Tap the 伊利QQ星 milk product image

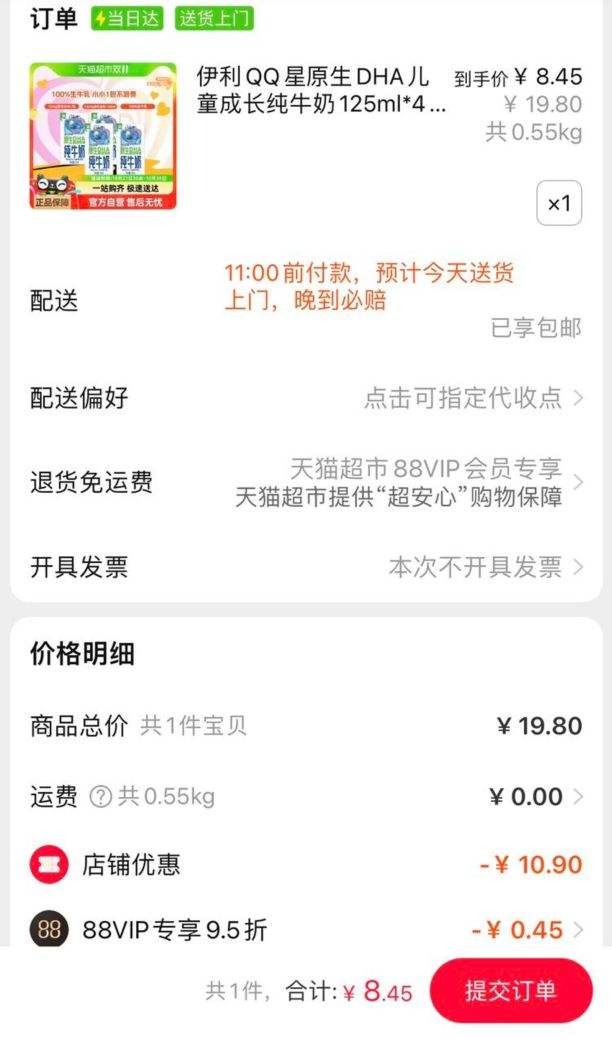coord(103,136)
